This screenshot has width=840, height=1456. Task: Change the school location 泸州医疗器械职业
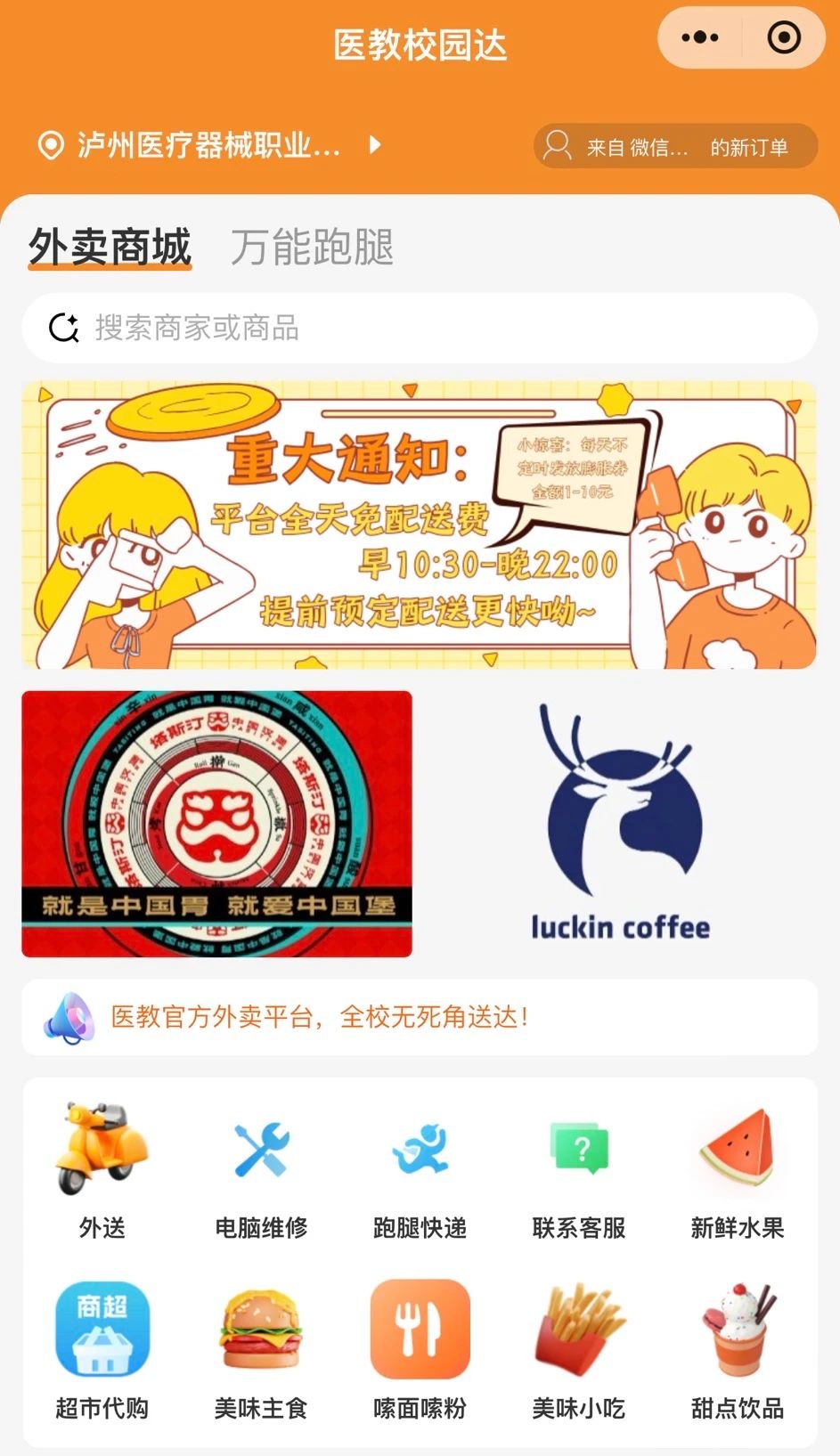coord(210,145)
